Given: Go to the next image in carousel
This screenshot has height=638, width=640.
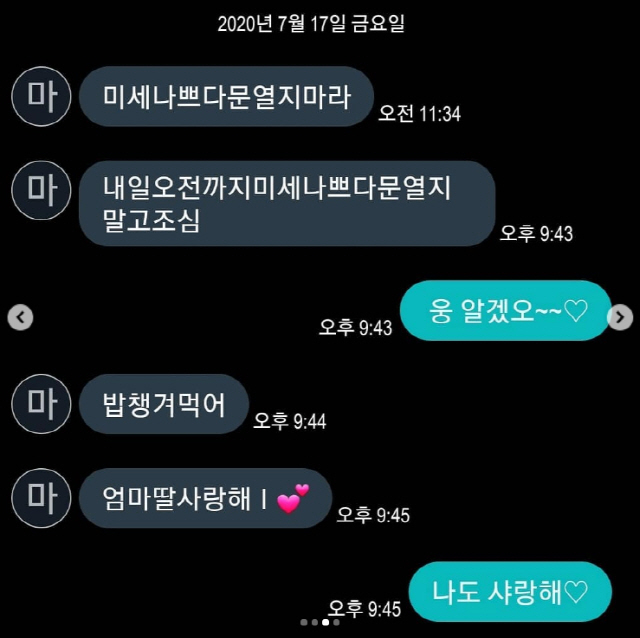Looking at the screenshot, I should [620, 317].
